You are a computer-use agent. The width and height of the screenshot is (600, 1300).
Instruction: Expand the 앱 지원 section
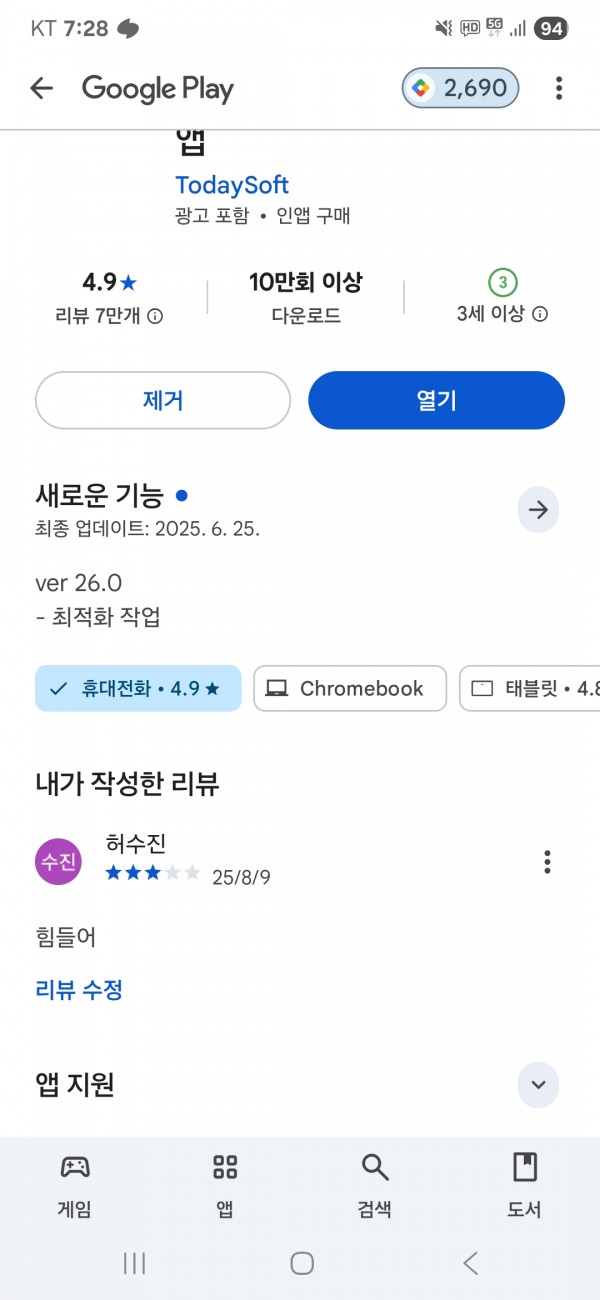(x=538, y=1084)
